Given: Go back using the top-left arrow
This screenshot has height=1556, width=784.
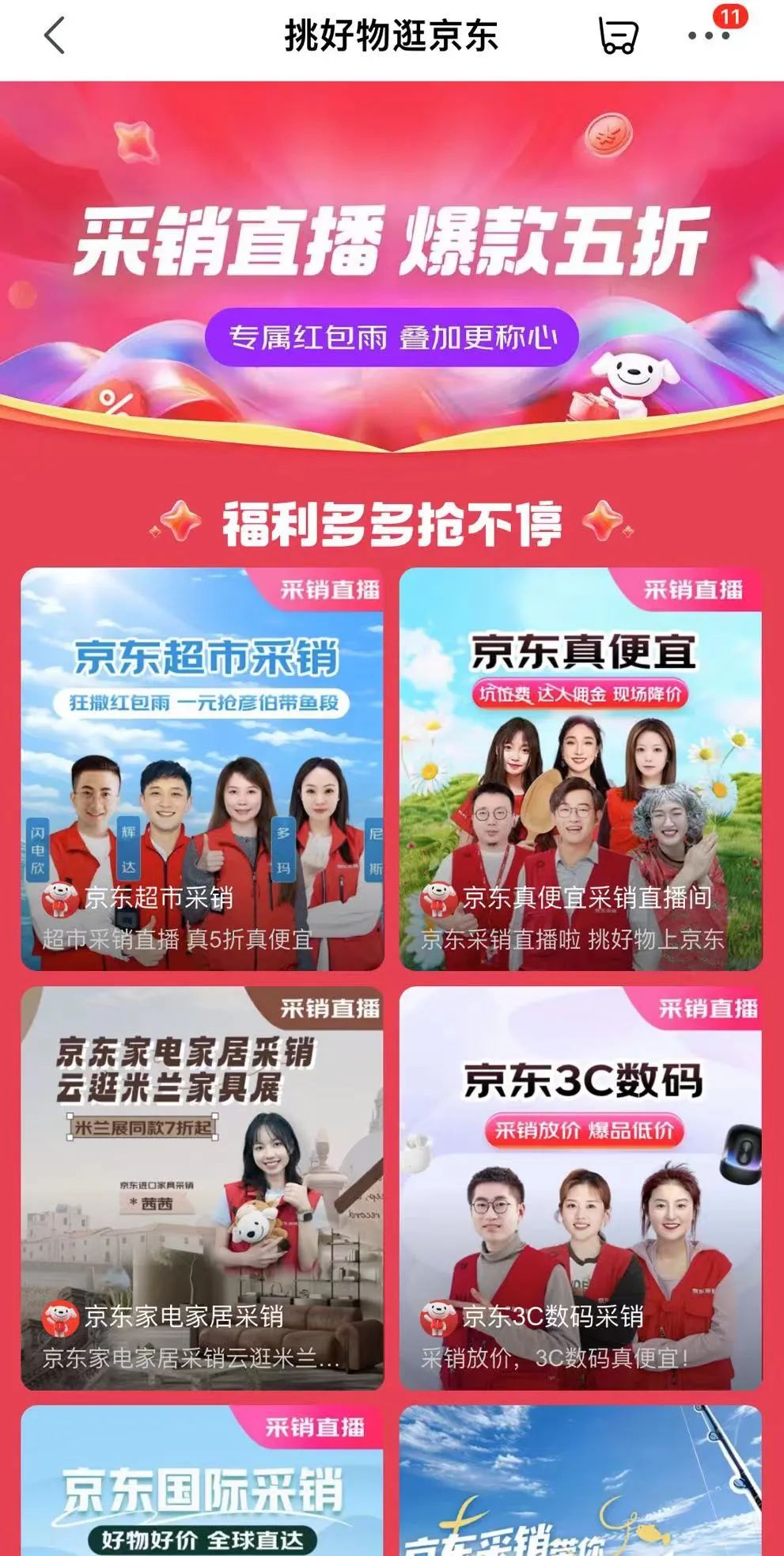Looking at the screenshot, I should click(x=54, y=36).
